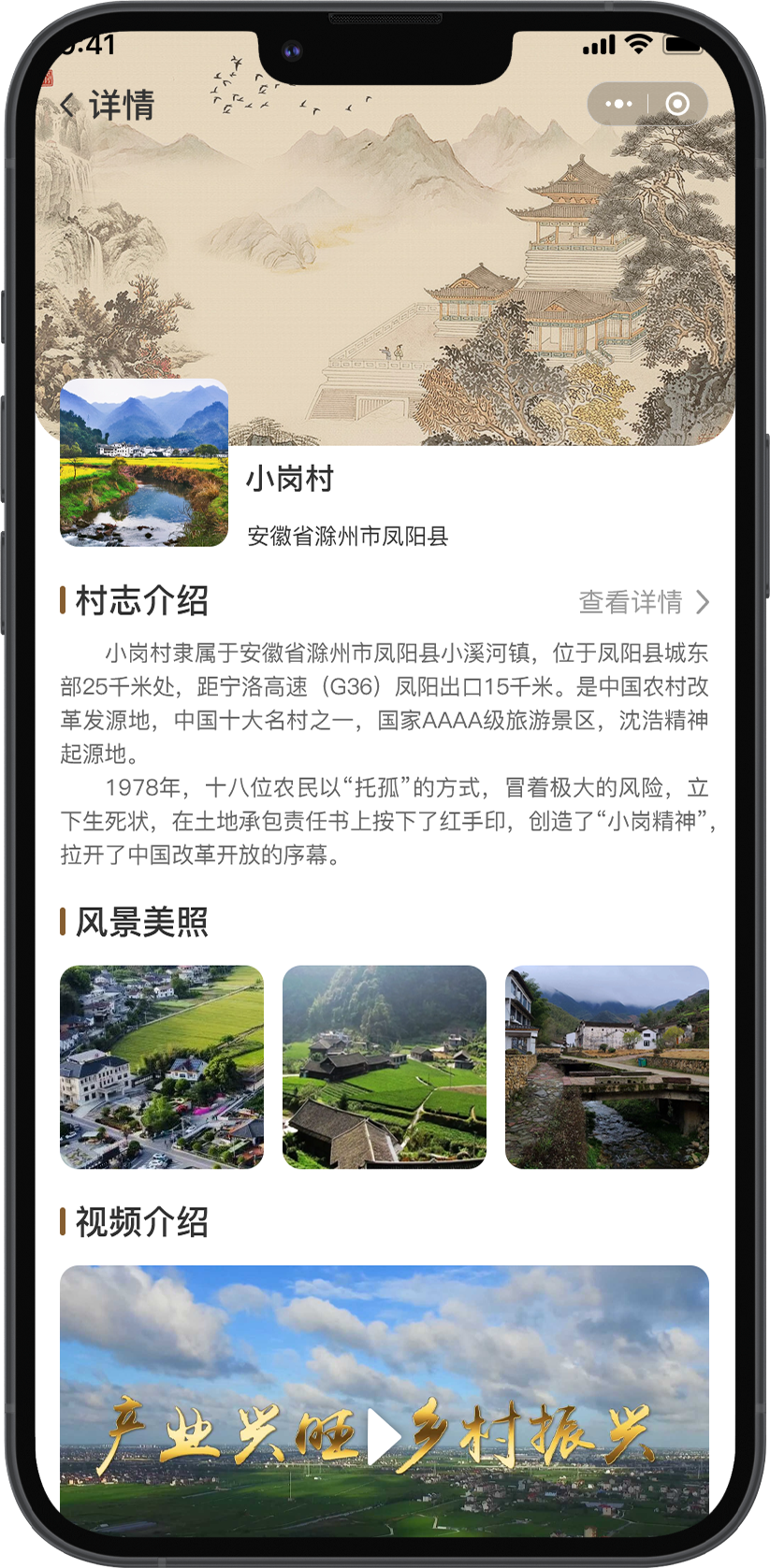View the aerial village scenery photo

coord(162,1067)
